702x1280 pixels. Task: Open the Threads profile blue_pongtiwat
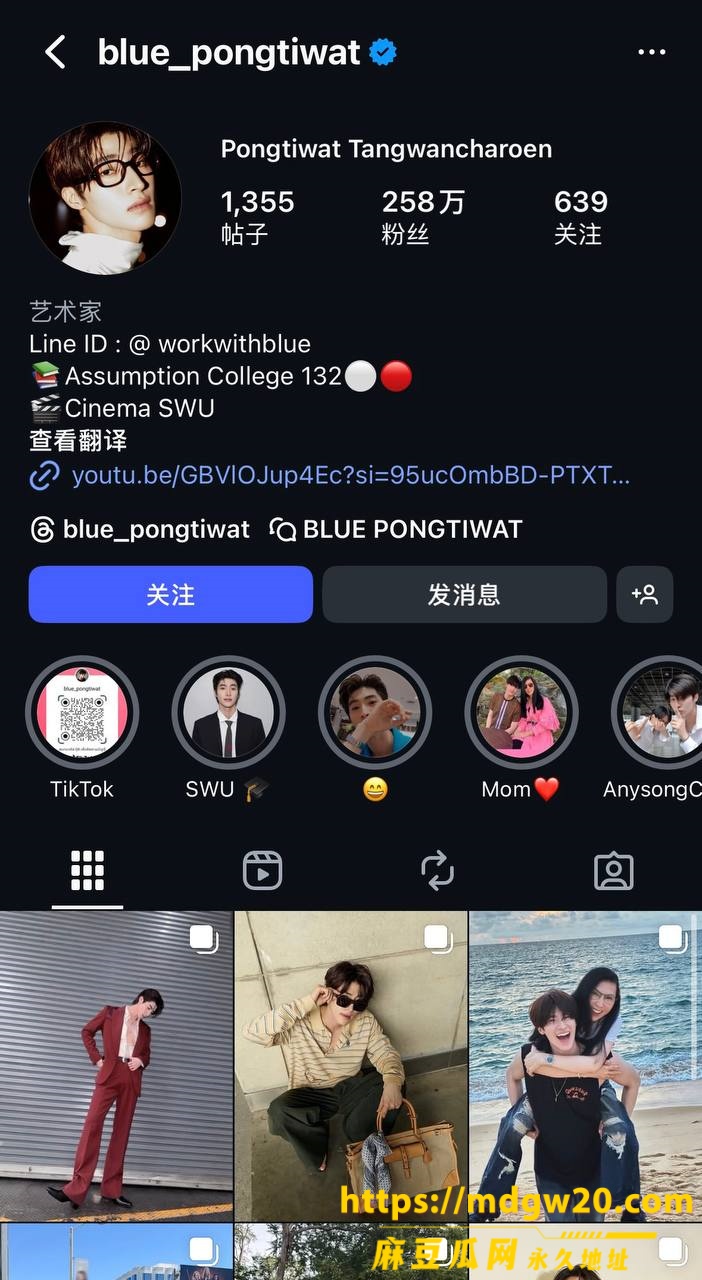140,529
